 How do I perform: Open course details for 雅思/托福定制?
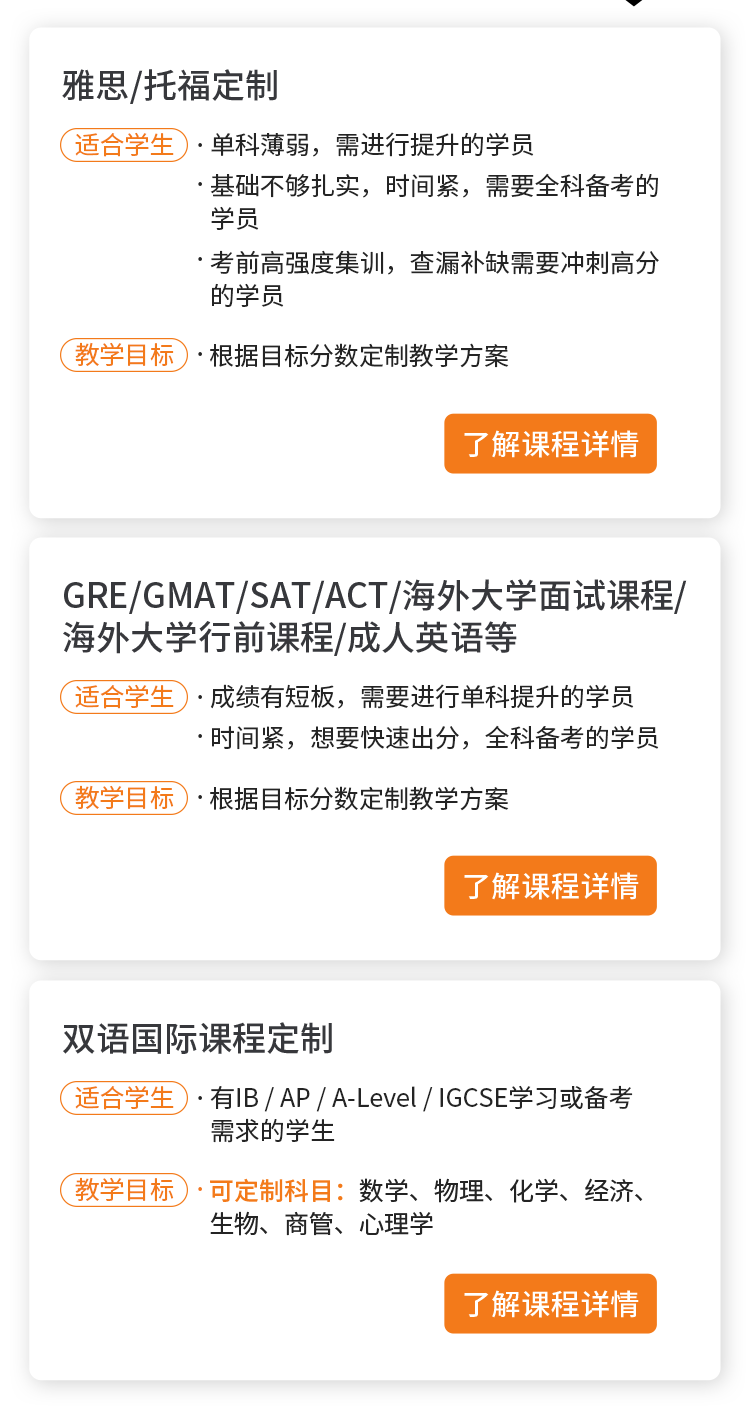click(550, 443)
